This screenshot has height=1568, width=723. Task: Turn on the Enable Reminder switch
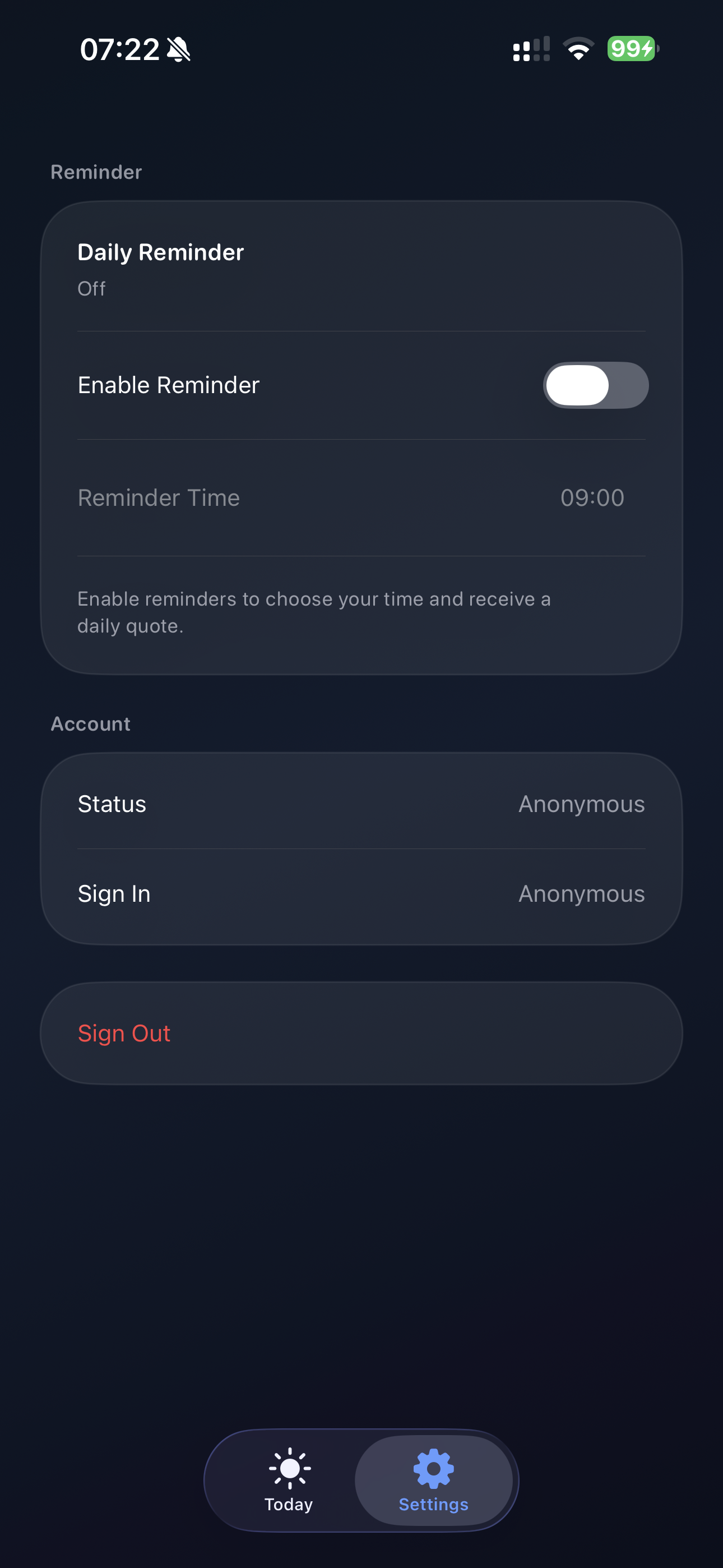595,385
